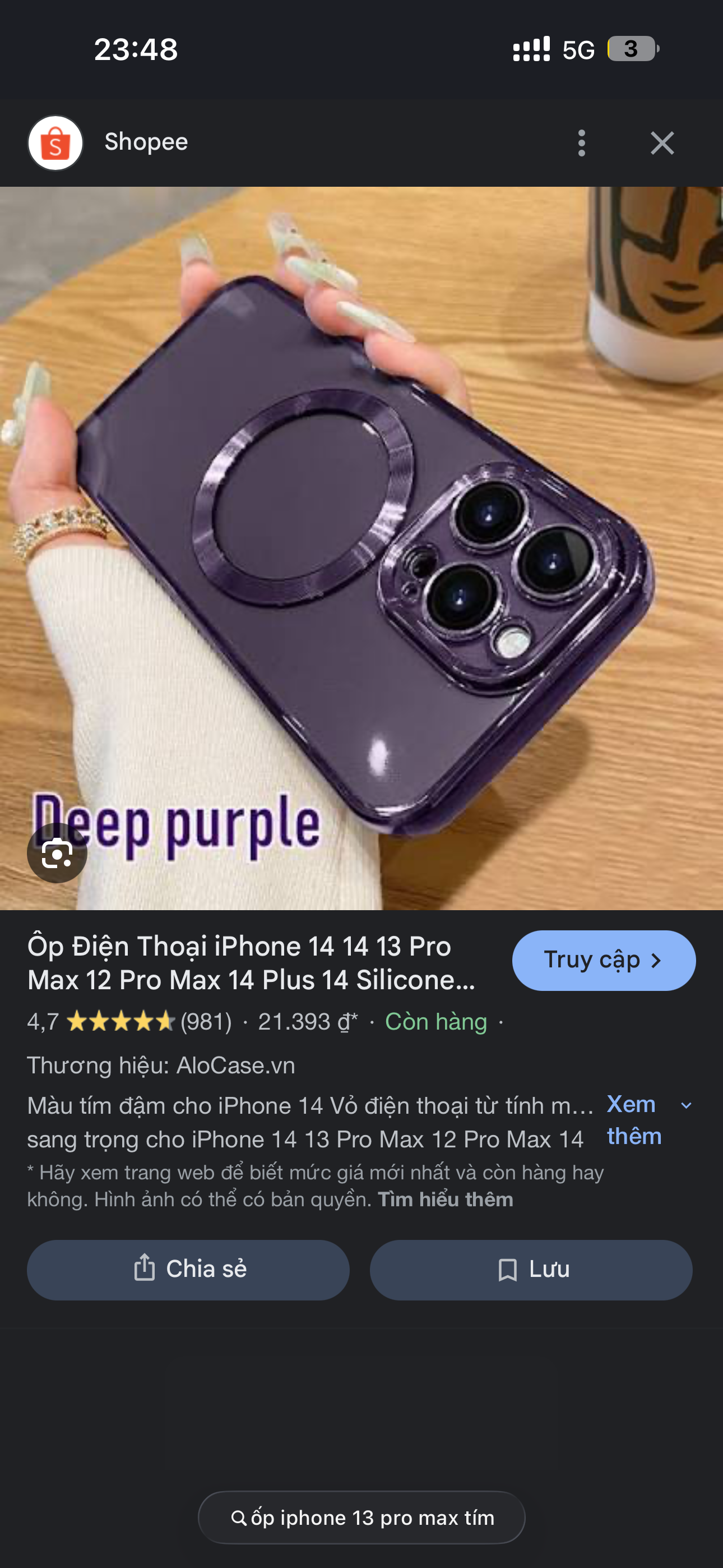Viewport: 723px width, 1568px height.
Task: Open the Tìm hiểu thêm link
Action: tap(445, 1199)
